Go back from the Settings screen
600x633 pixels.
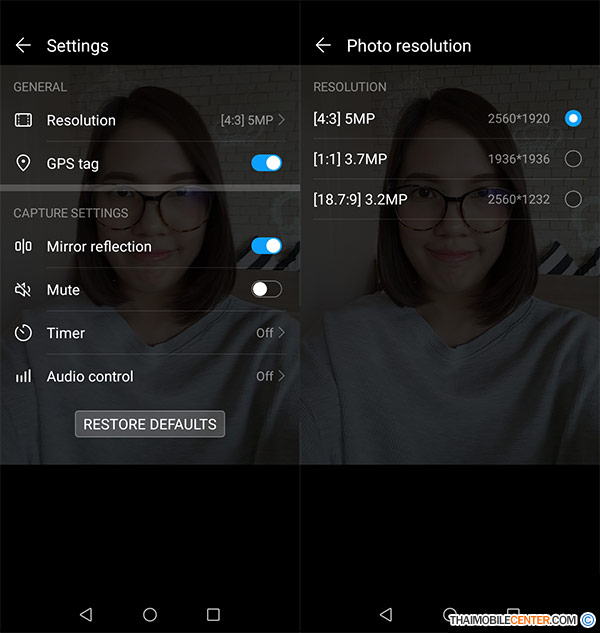tap(23, 46)
